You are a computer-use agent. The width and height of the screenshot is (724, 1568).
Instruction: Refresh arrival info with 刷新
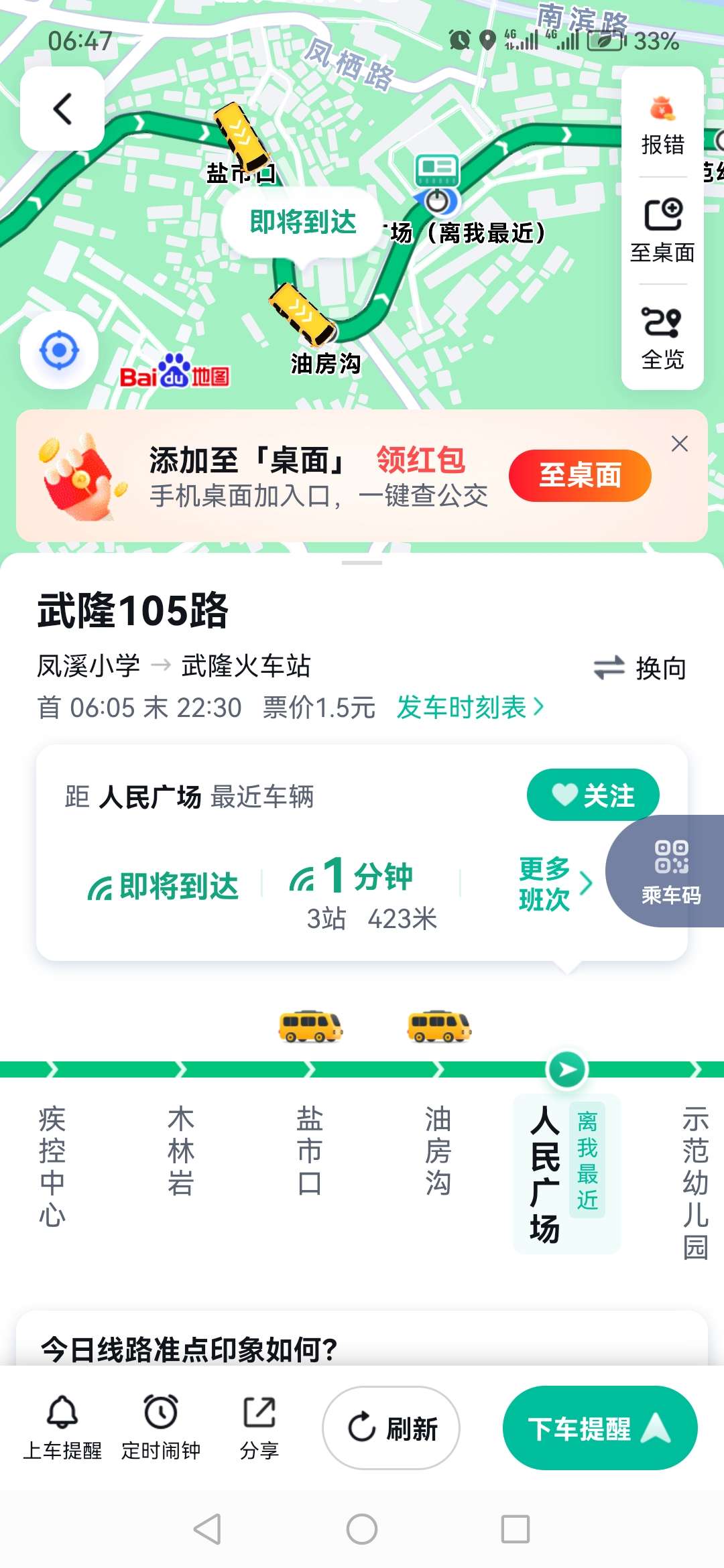[x=391, y=1428]
